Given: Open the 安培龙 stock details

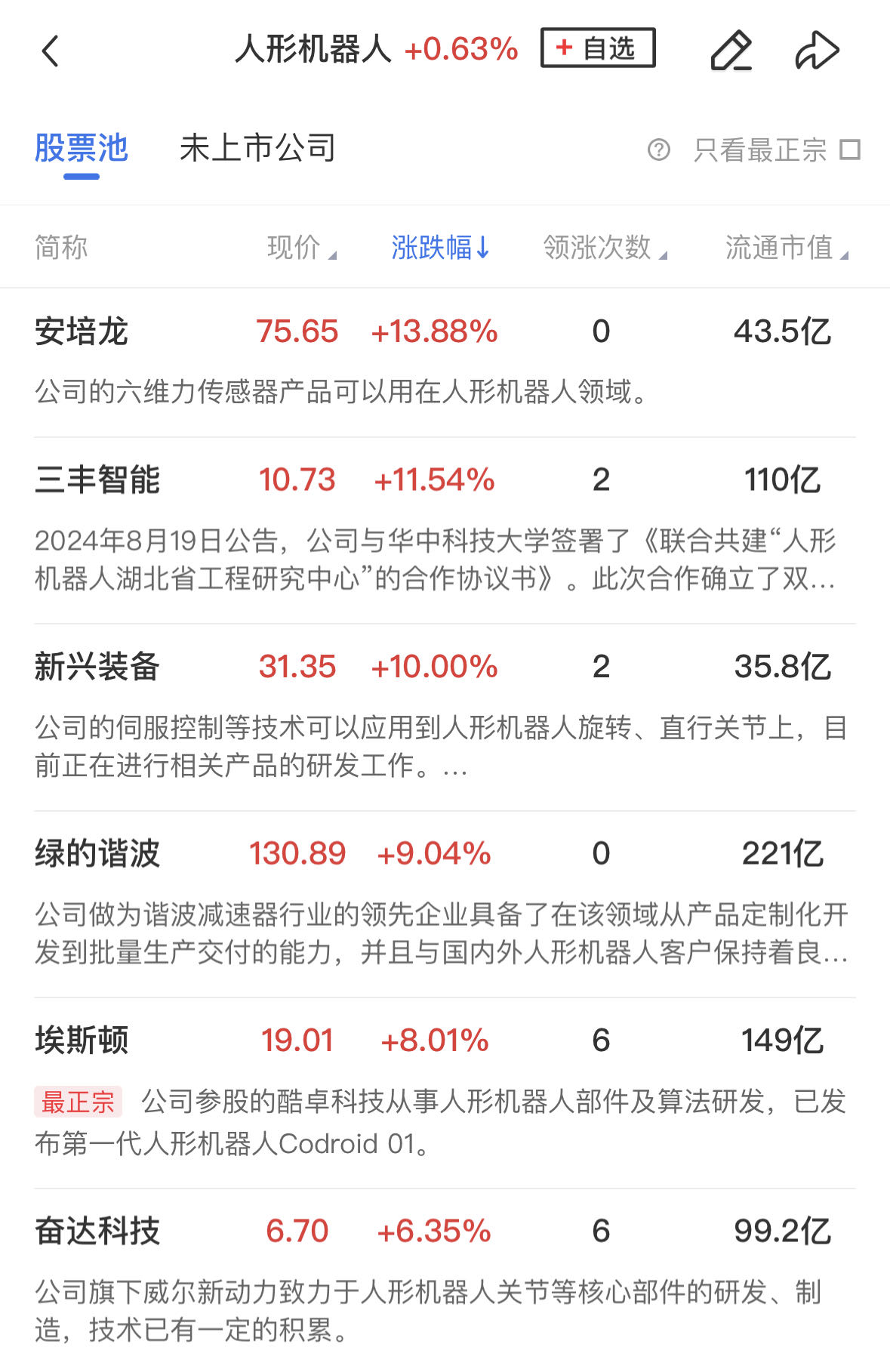Looking at the screenshot, I should tap(82, 331).
